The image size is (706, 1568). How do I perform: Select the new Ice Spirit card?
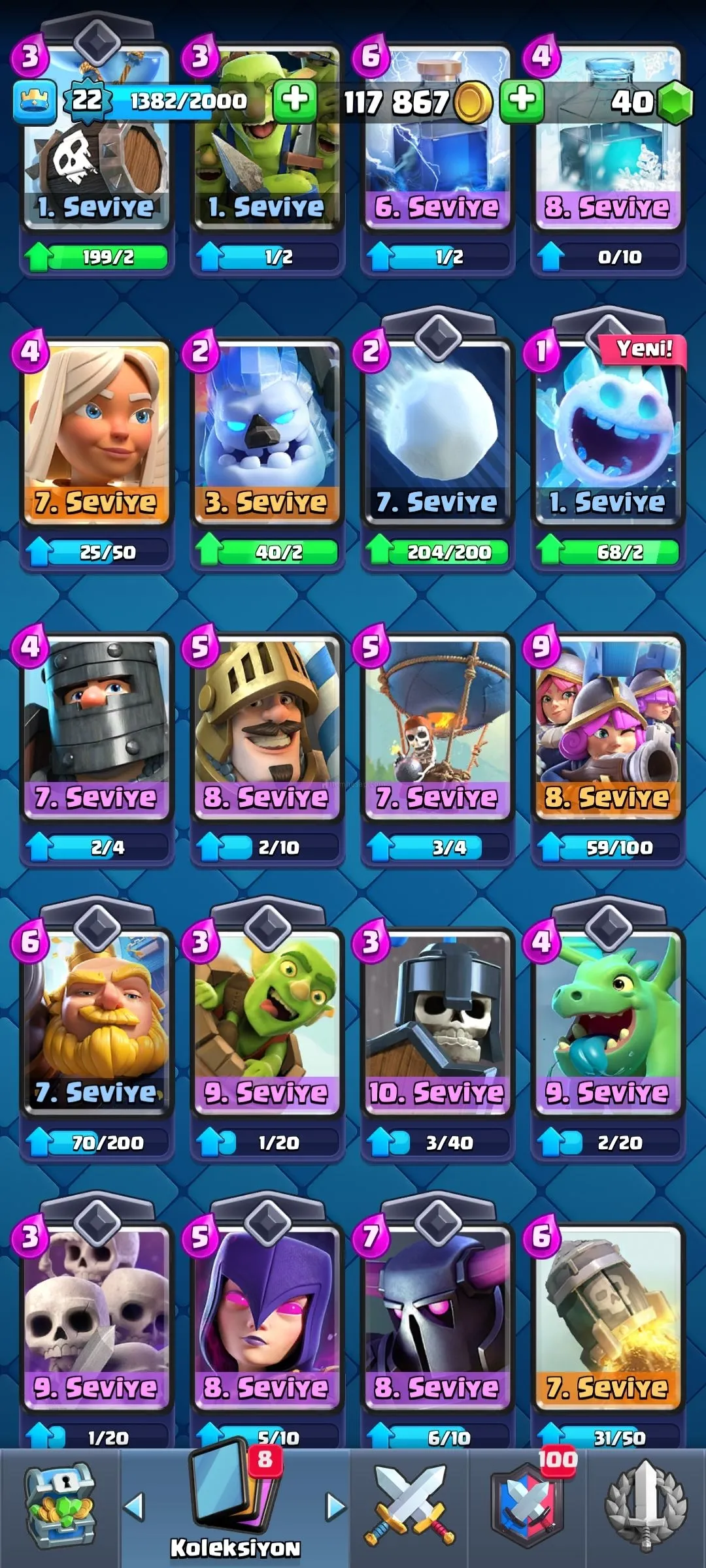[608, 431]
